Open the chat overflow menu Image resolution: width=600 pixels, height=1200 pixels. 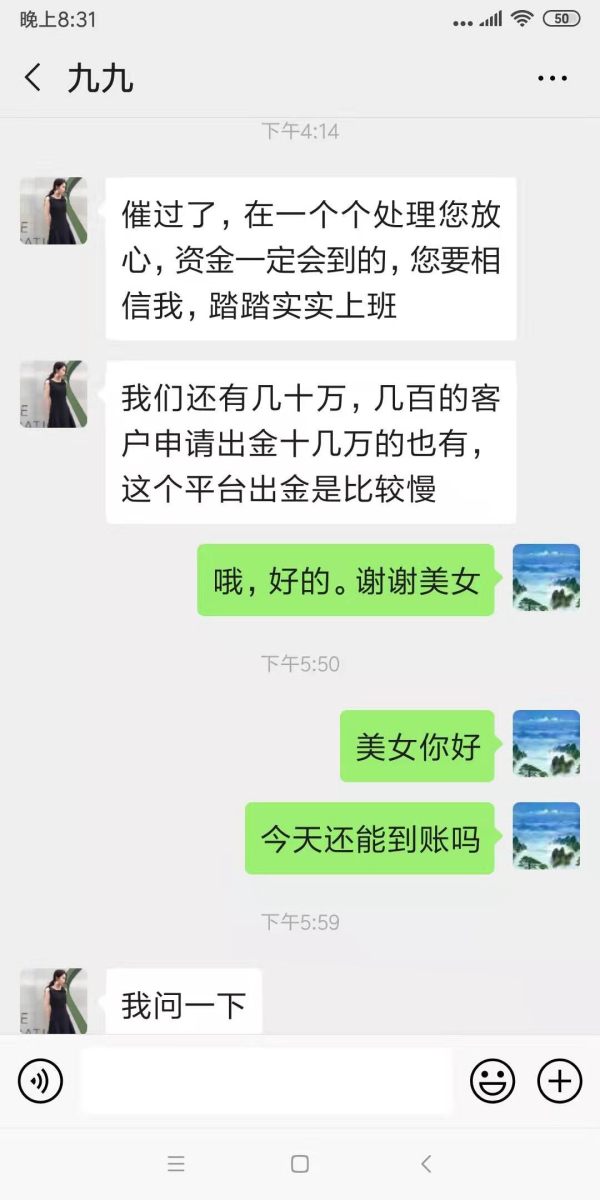pos(552,78)
